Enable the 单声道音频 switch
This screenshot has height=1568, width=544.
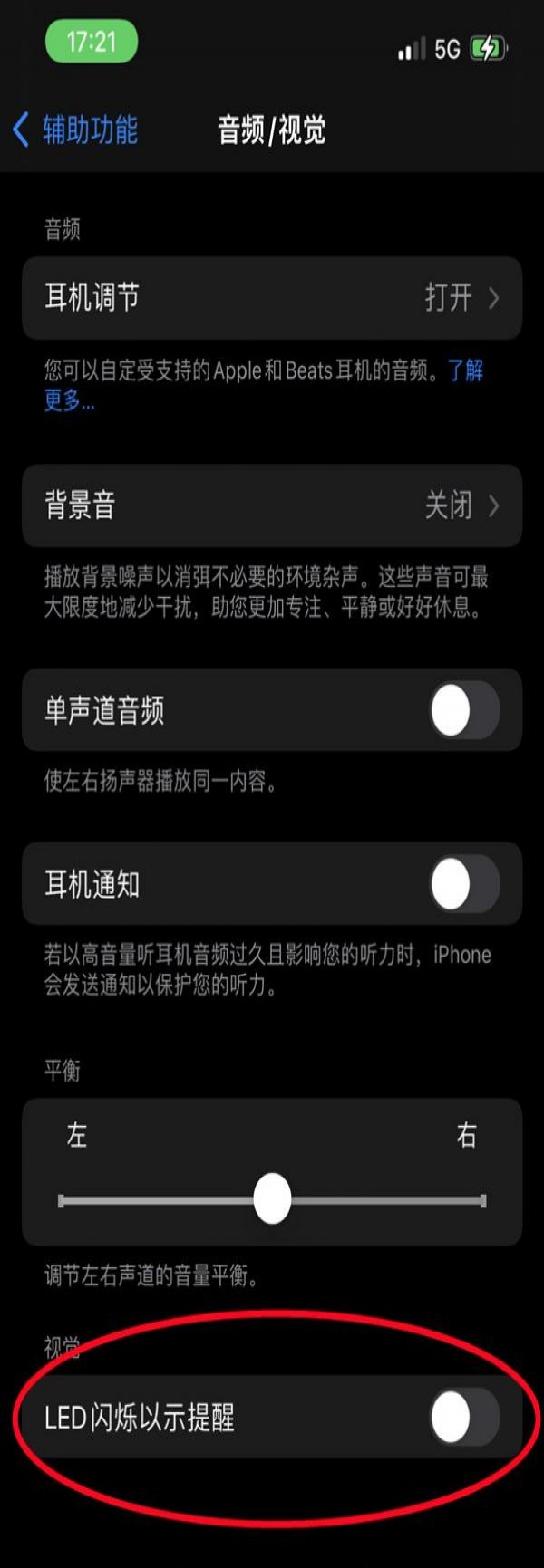pyautogui.click(x=464, y=711)
